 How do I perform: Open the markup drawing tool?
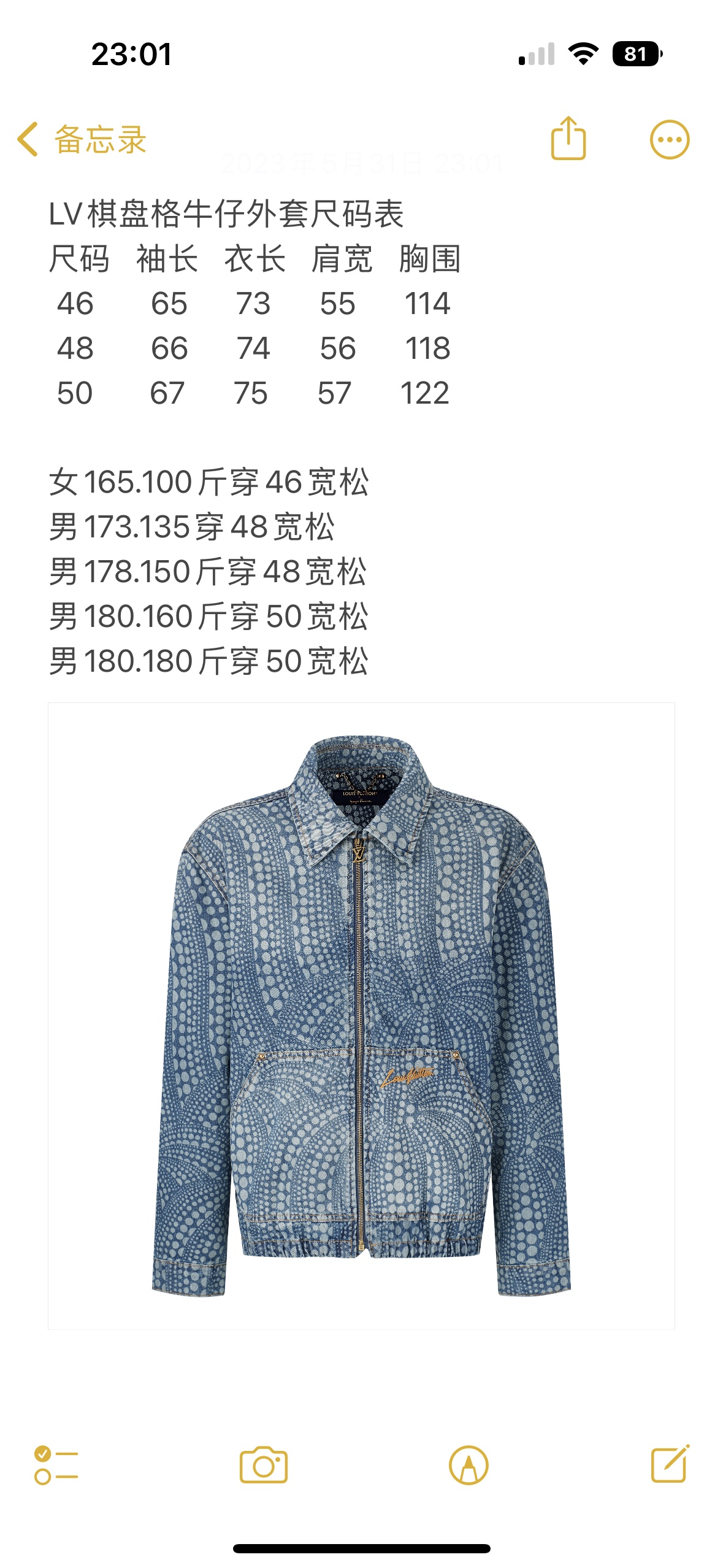(x=469, y=1465)
